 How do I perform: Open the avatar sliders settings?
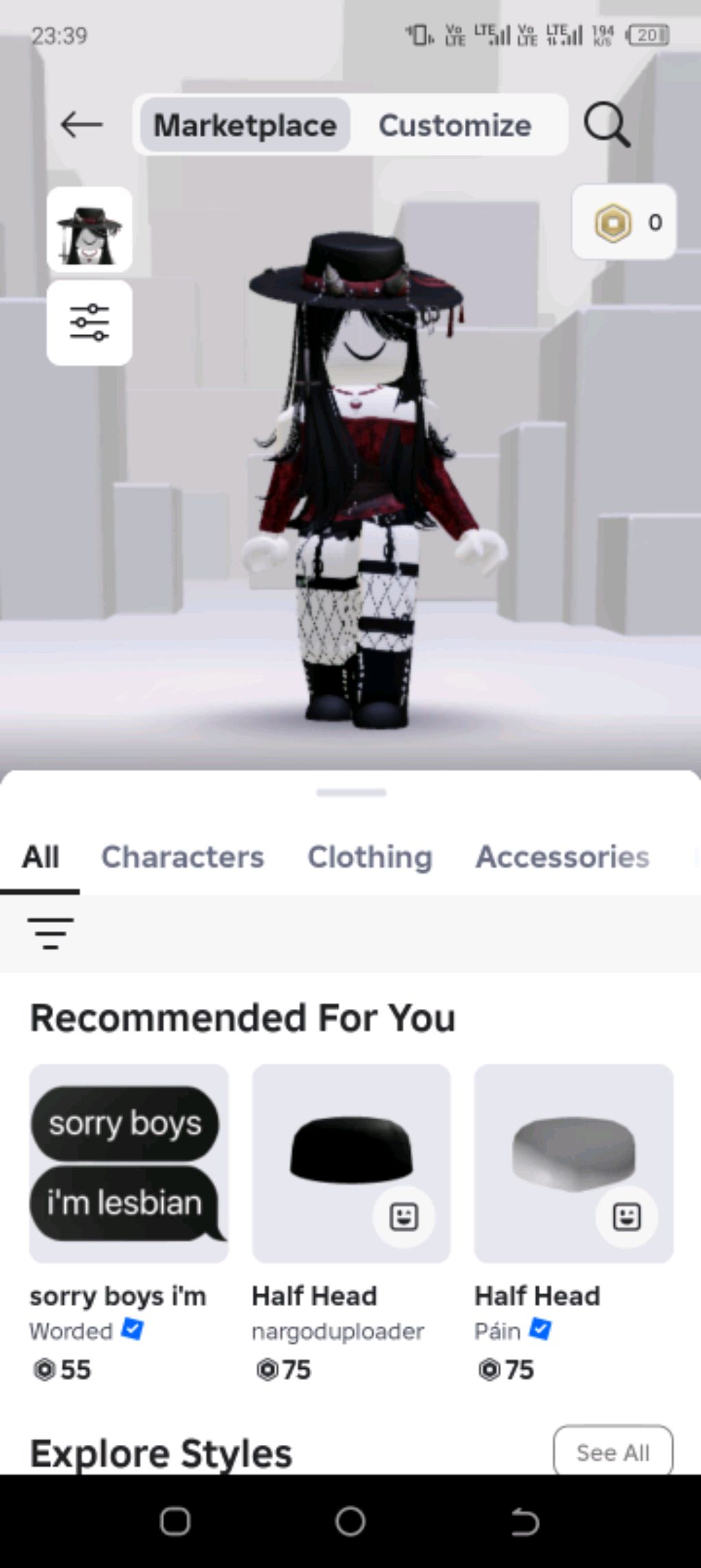click(90, 322)
